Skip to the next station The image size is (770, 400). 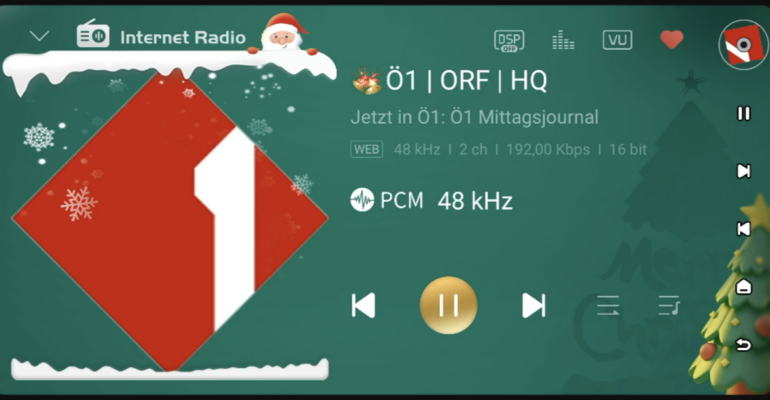pyautogui.click(x=534, y=305)
